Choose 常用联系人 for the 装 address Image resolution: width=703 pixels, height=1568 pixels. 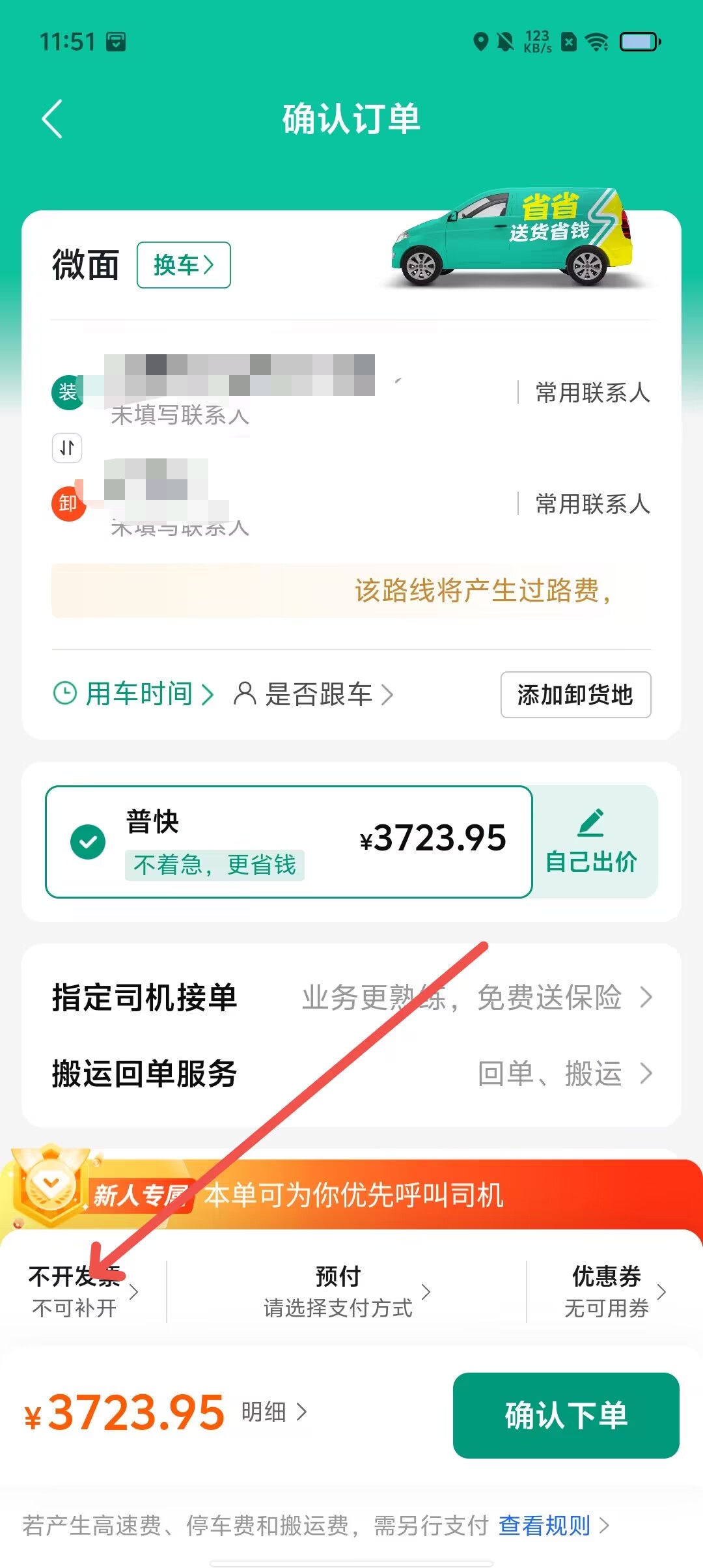click(592, 393)
